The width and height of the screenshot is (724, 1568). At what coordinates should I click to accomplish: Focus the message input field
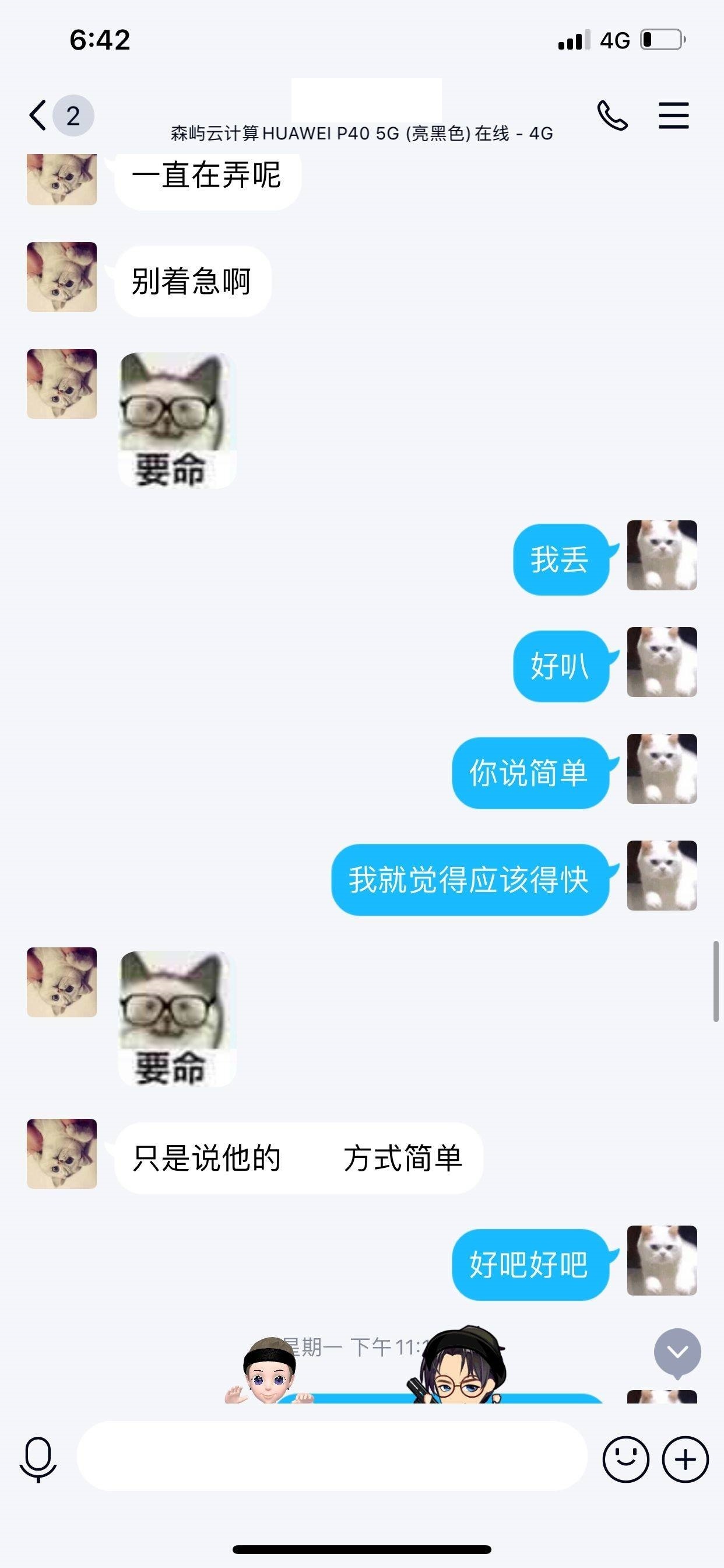pyautogui.click(x=332, y=1456)
